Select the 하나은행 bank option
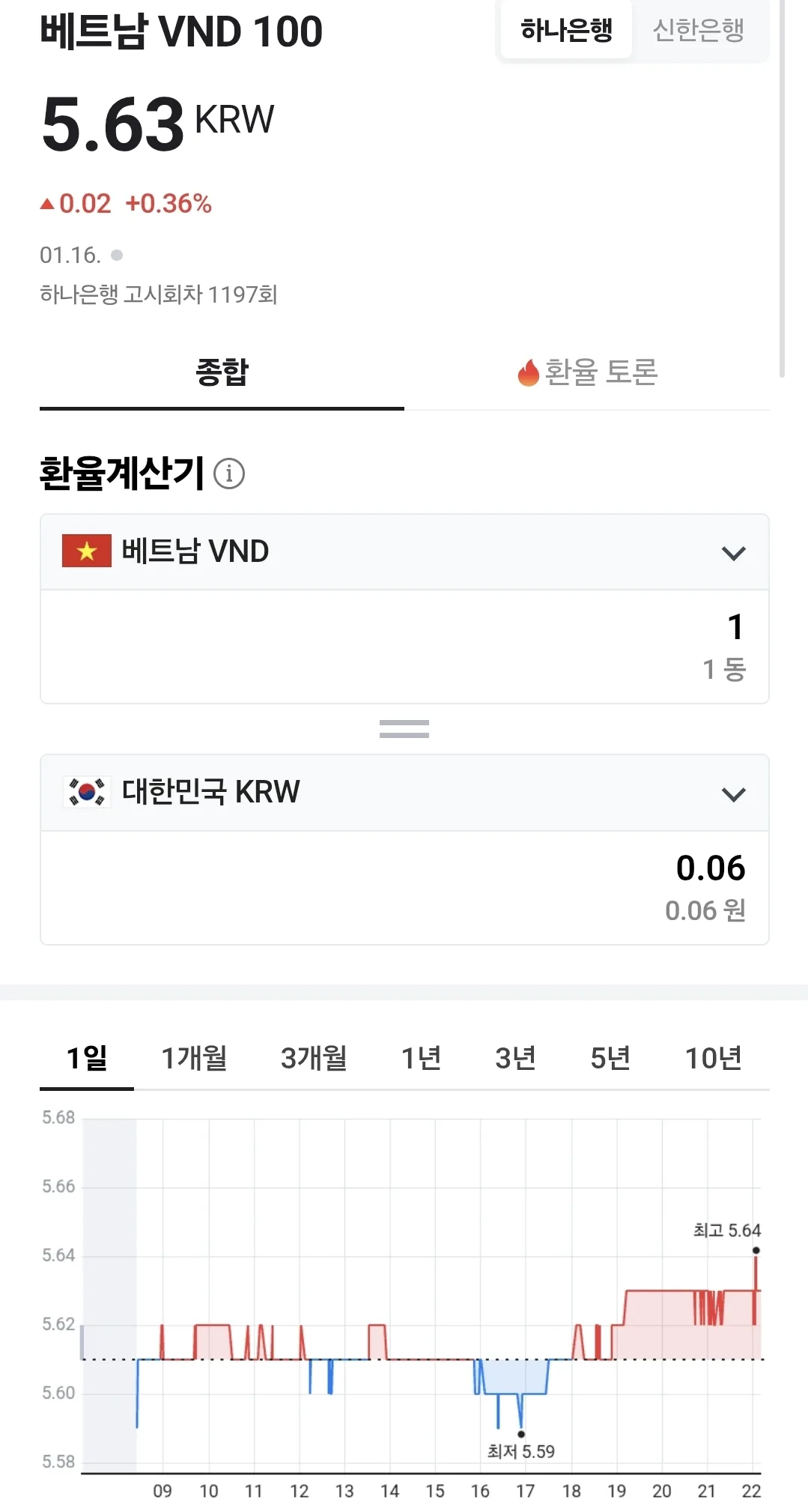 (x=566, y=30)
